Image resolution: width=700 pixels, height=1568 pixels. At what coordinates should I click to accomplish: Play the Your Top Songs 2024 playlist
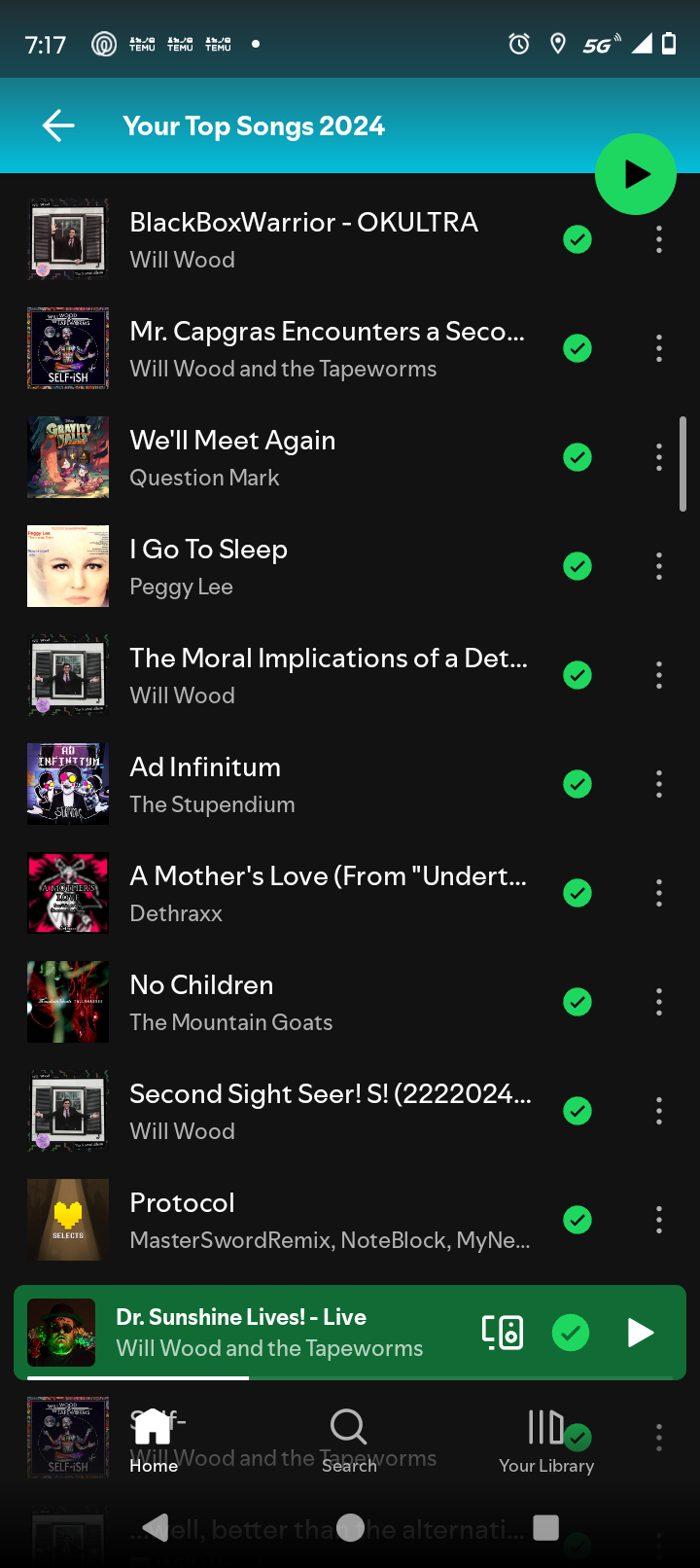point(636,174)
